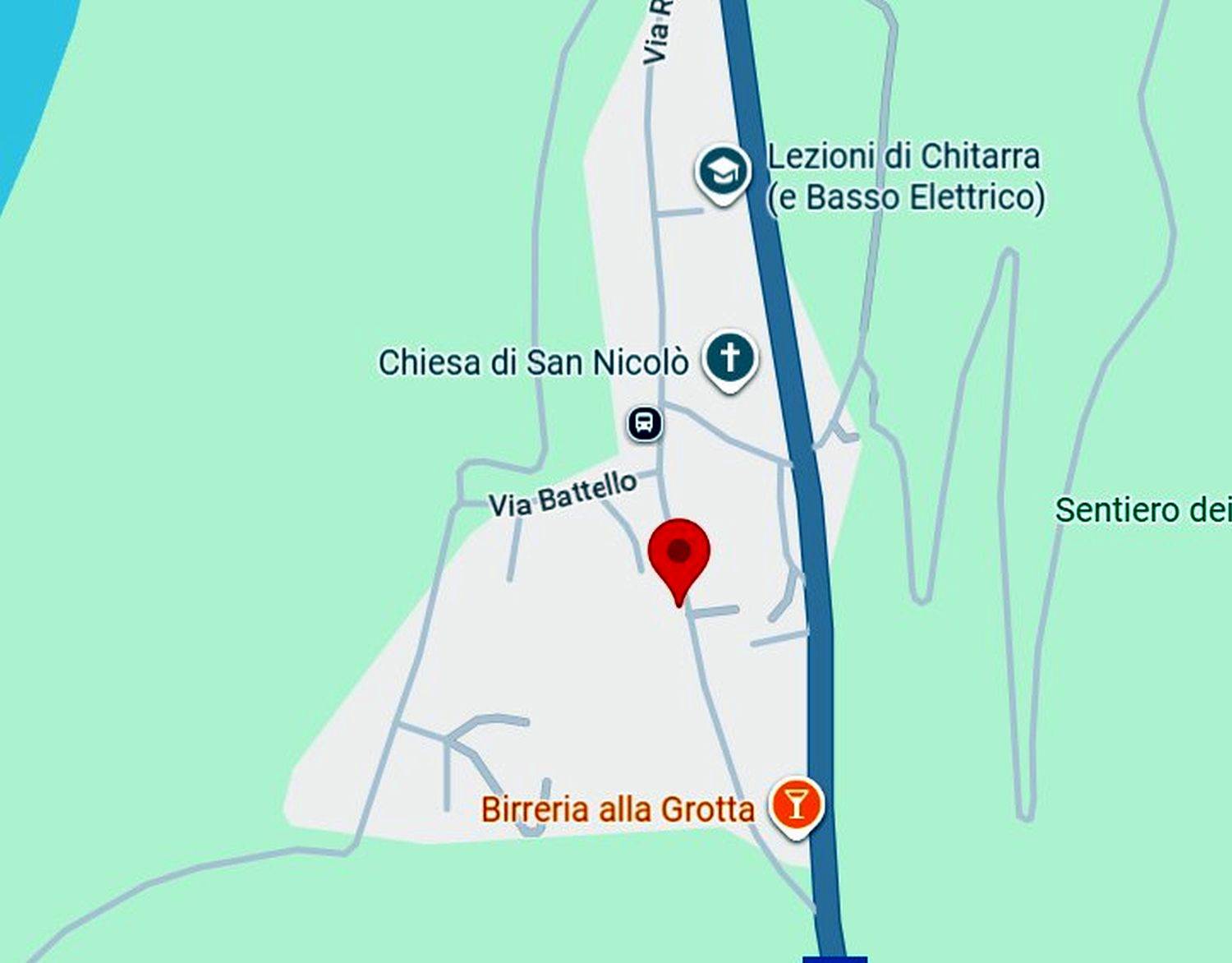This screenshot has width=1232, height=963.
Task: Tap the bus stop icon near Via Battello
Action: (646, 424)
